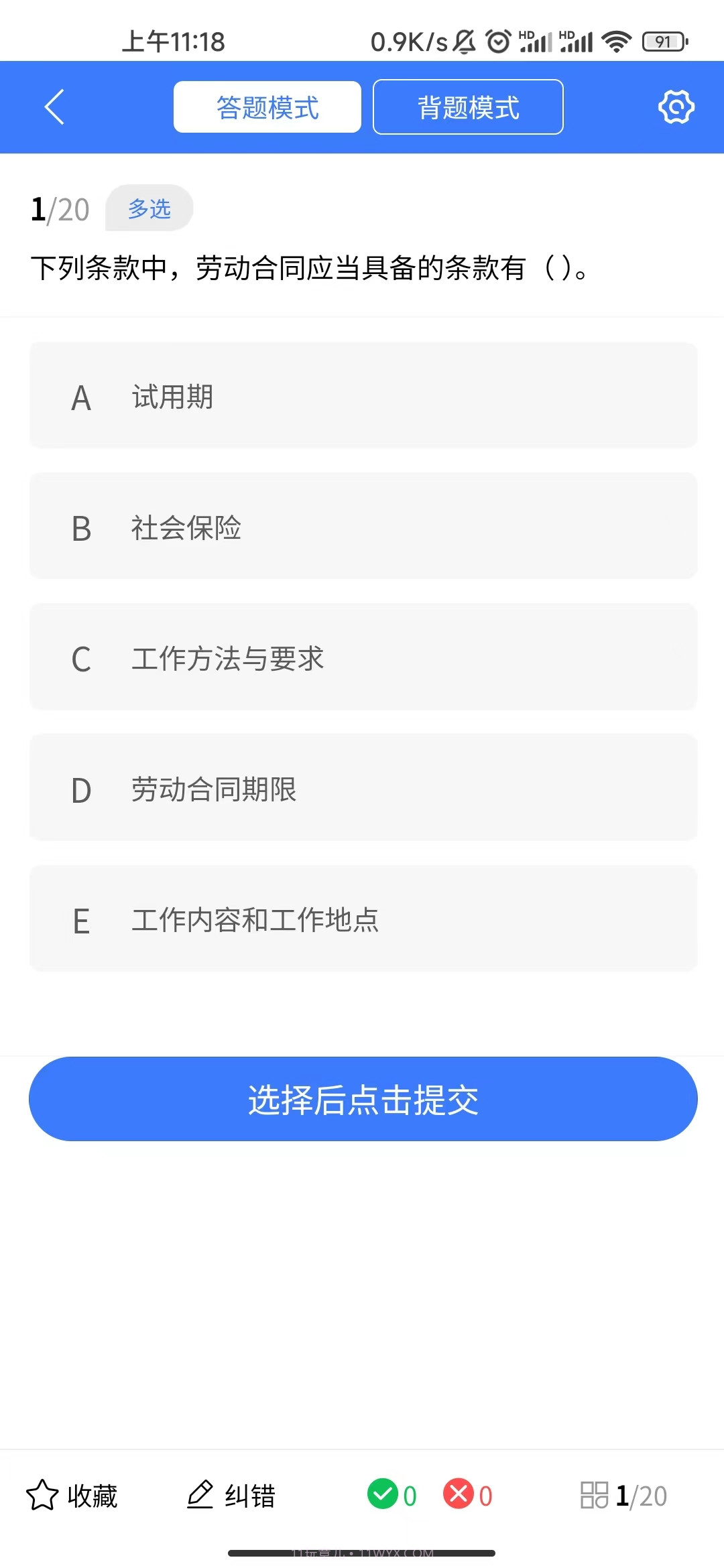Tap the 选择后点击提交 submit button
724x1568 pixels.
pos(362,1099)
